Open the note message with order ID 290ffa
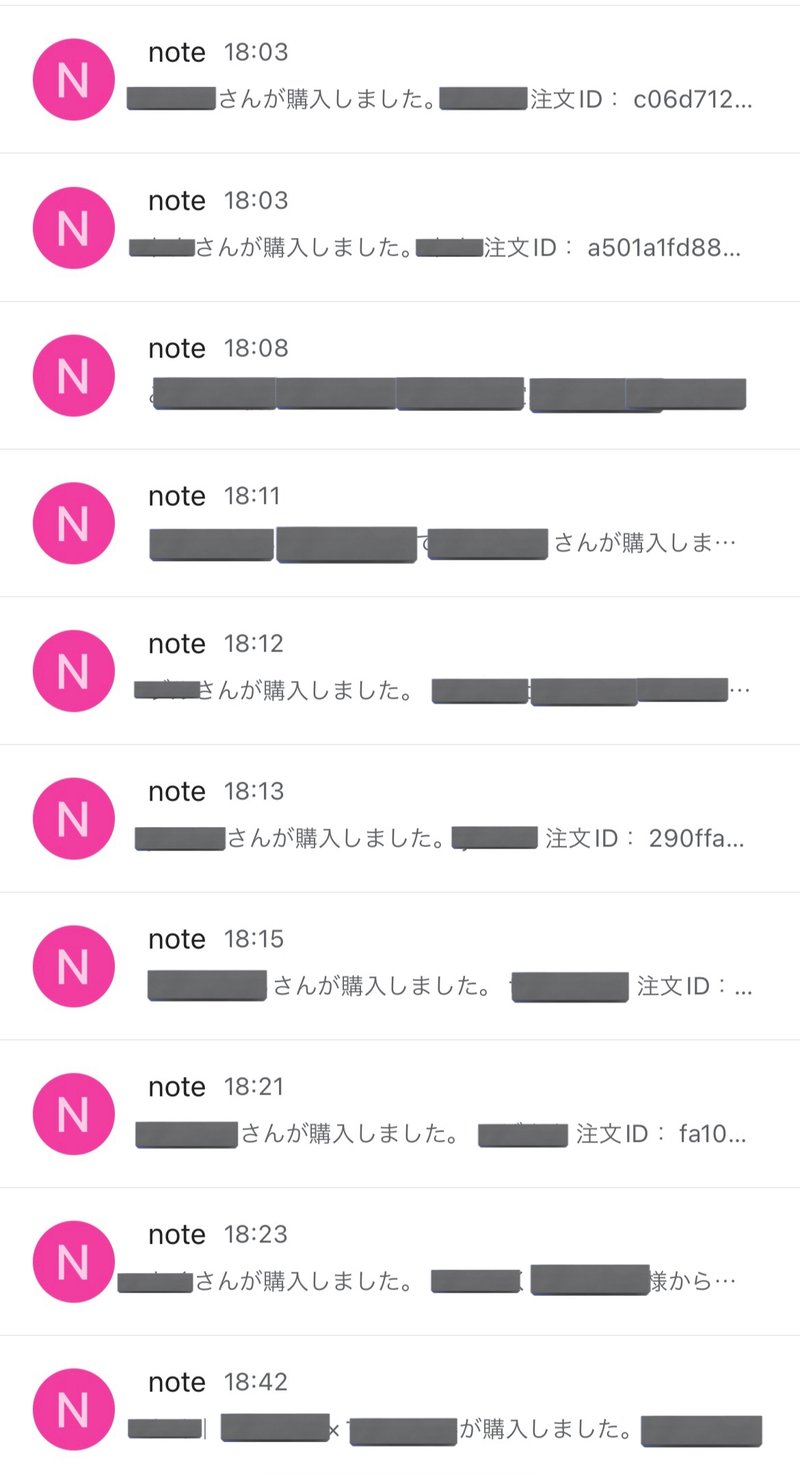800x1474 pixels. [x=400, y=819]
